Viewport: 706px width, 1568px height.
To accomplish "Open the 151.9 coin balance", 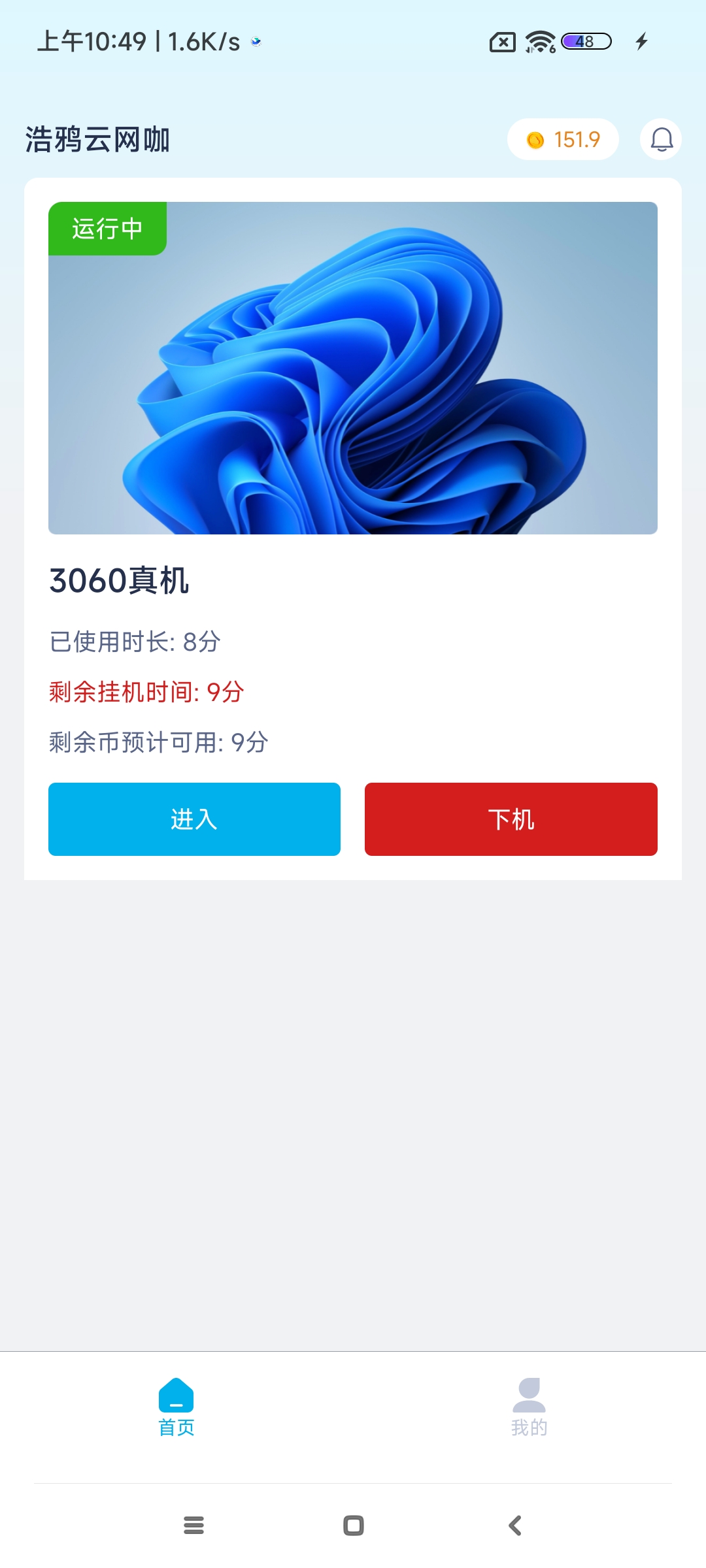I will point(563,139).
